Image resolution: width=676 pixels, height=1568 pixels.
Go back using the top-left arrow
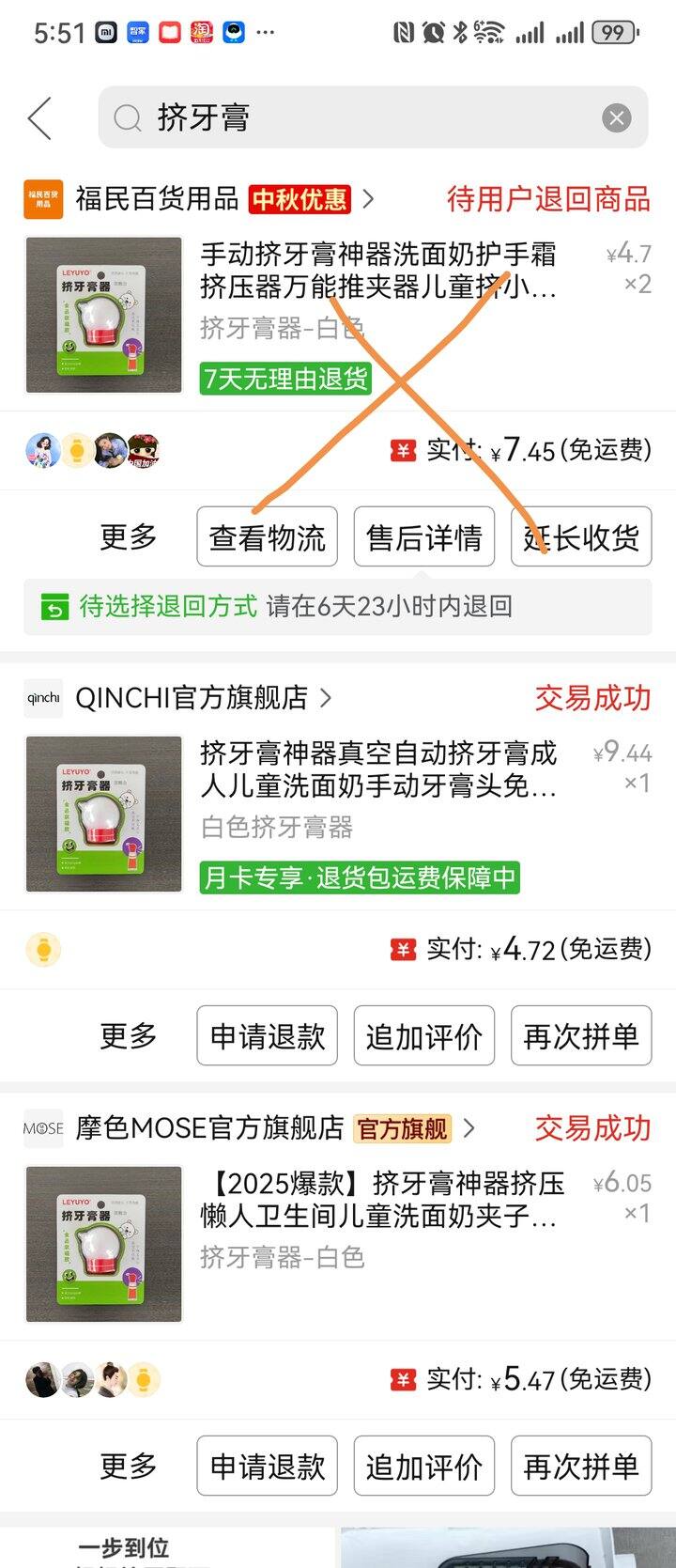coord(39,118)
